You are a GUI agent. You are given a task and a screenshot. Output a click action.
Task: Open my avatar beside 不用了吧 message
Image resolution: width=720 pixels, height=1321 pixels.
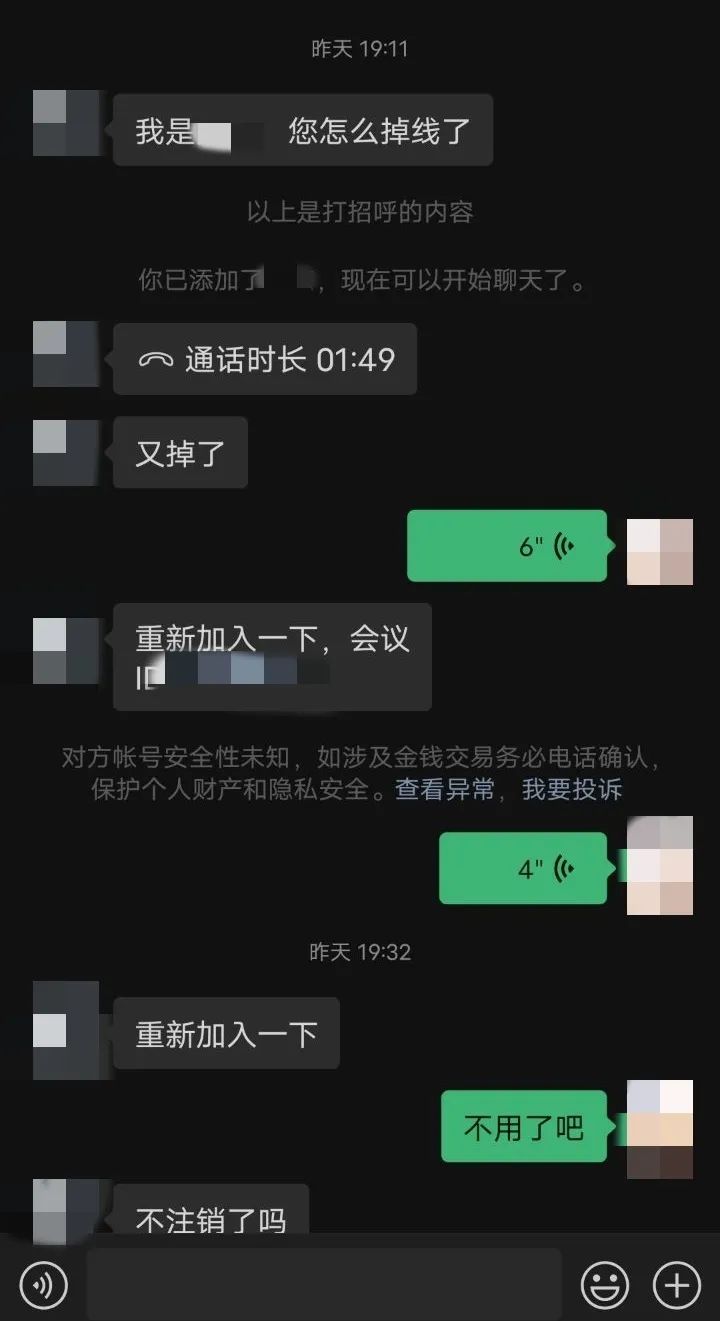click(660, 1129)
